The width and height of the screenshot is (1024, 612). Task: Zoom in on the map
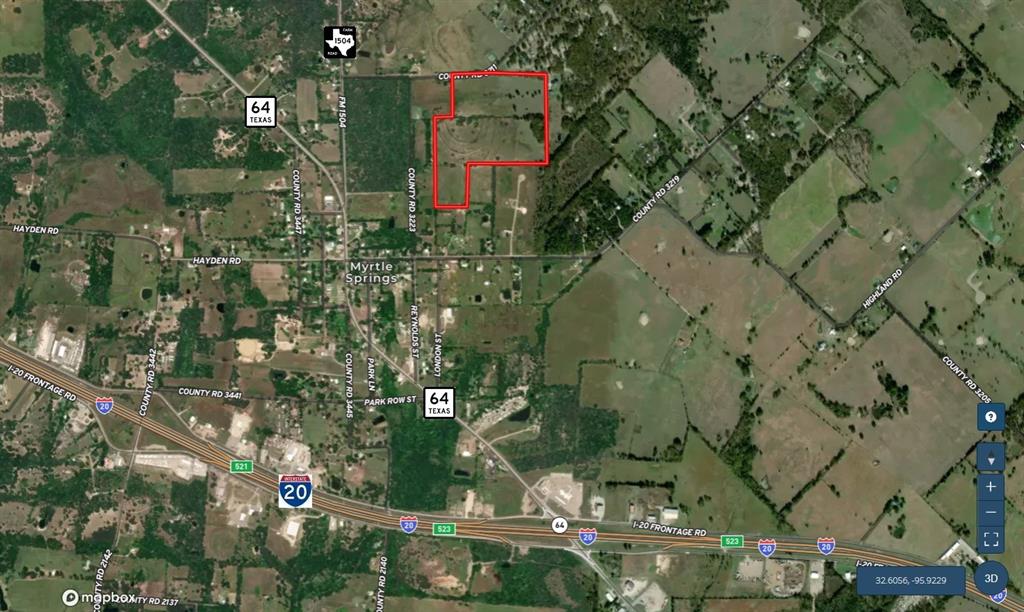click(991, 486)
